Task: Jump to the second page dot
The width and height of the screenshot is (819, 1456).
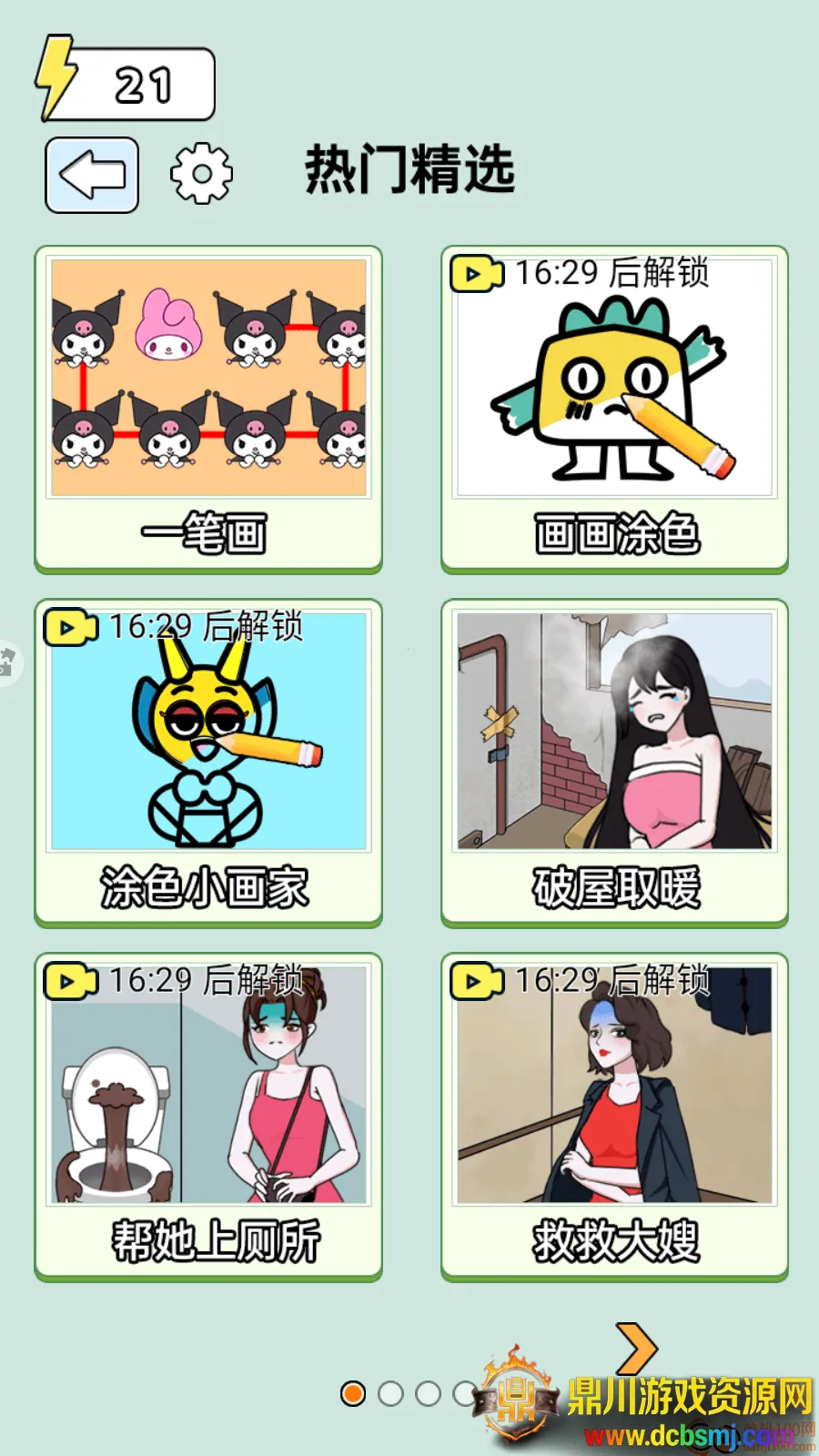Action: [x=390, y=1393]
